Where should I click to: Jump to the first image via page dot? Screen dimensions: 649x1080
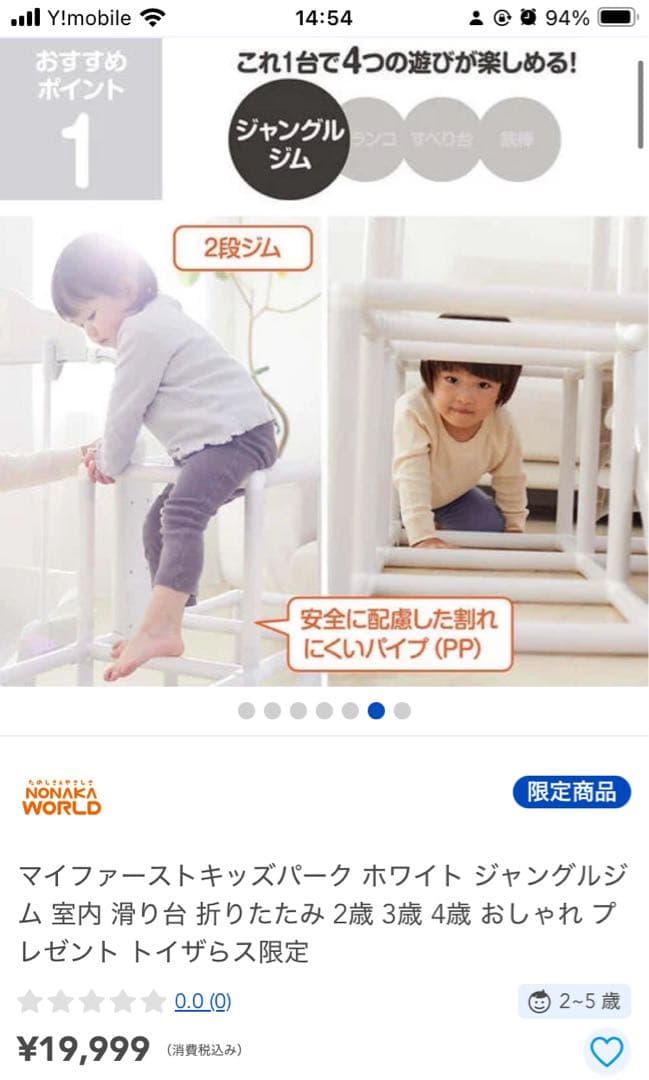[x=246, y=711]
